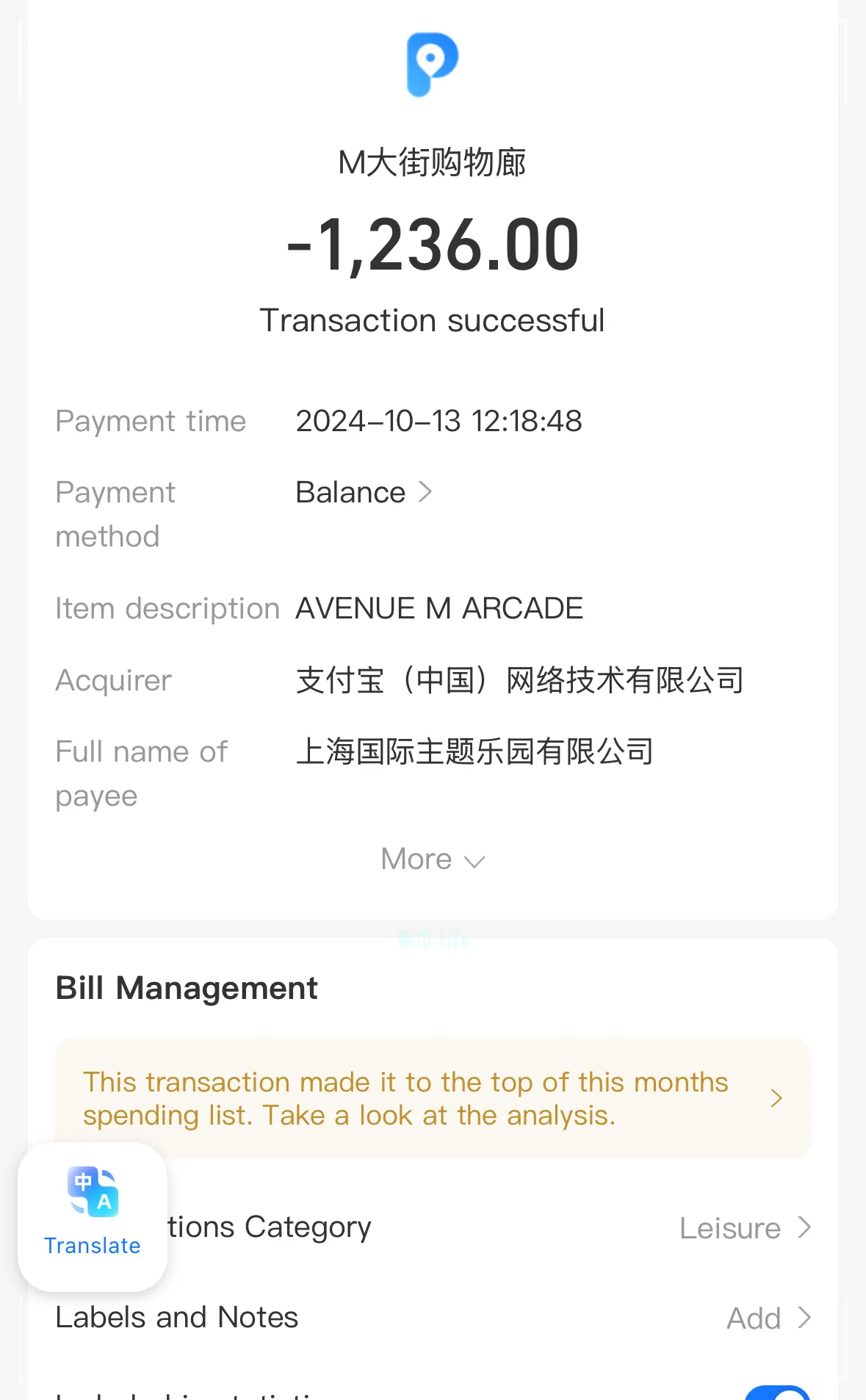The height and width of the screenshot is (1400, 866).
Task: Open the Balance payment method details
Action: click(x=364, y=492)
